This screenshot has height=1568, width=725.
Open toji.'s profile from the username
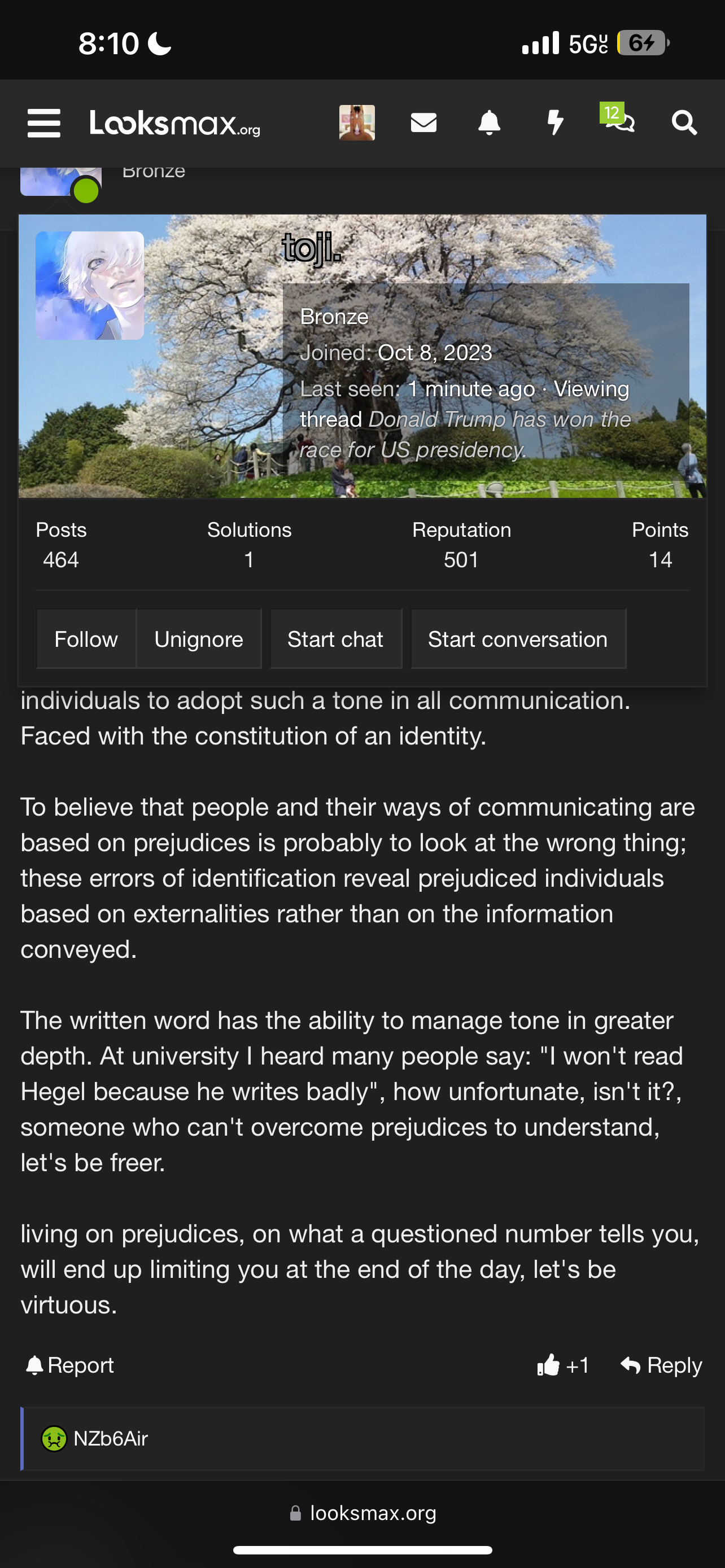coord(311,248)
